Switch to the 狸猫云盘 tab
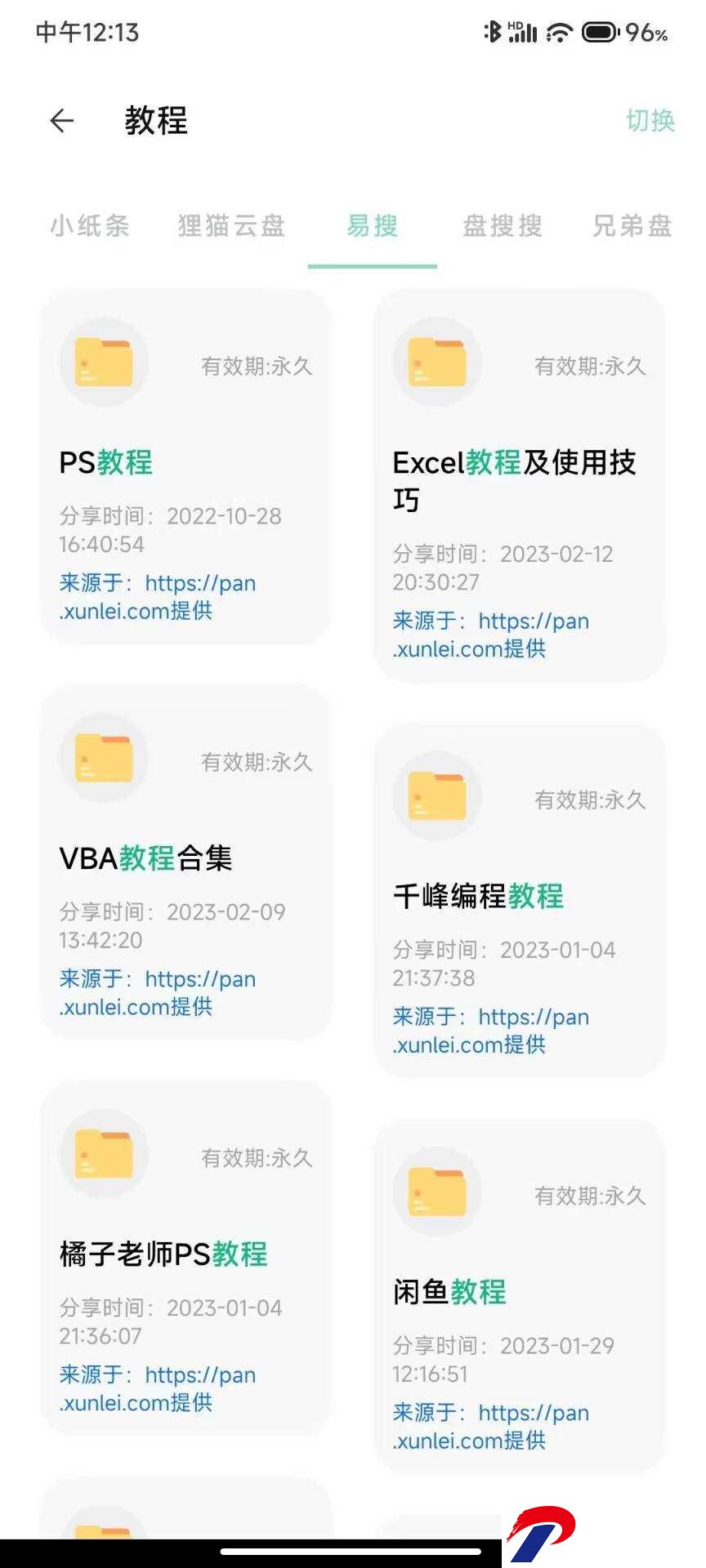The width and height of the screenshot is (706, 1568). point(232,225)
